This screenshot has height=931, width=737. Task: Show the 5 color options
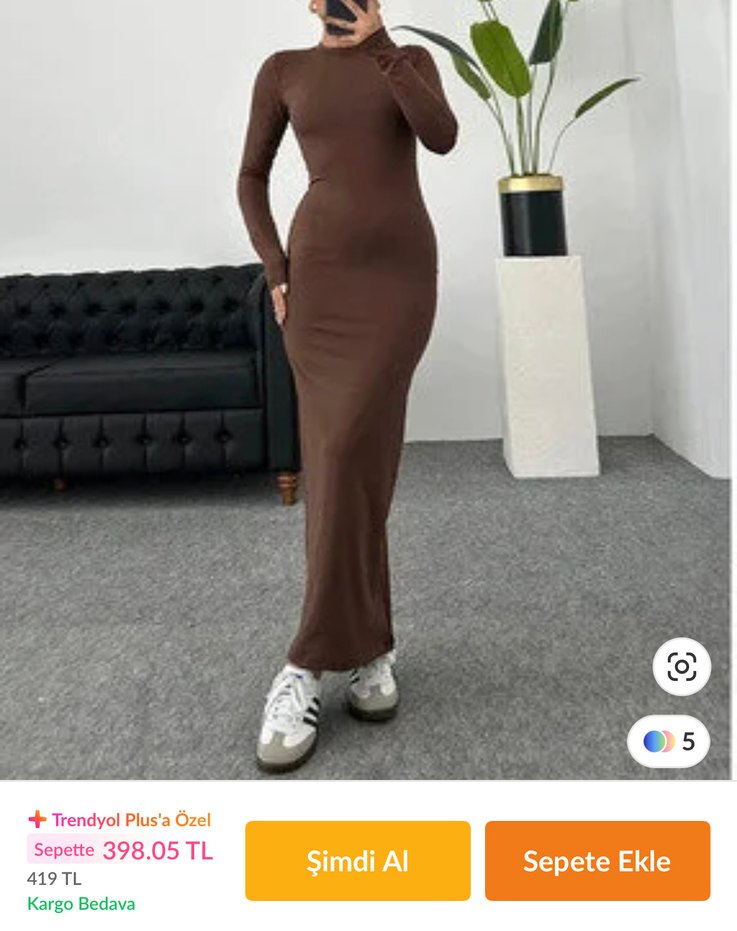(x=669, y=741)
